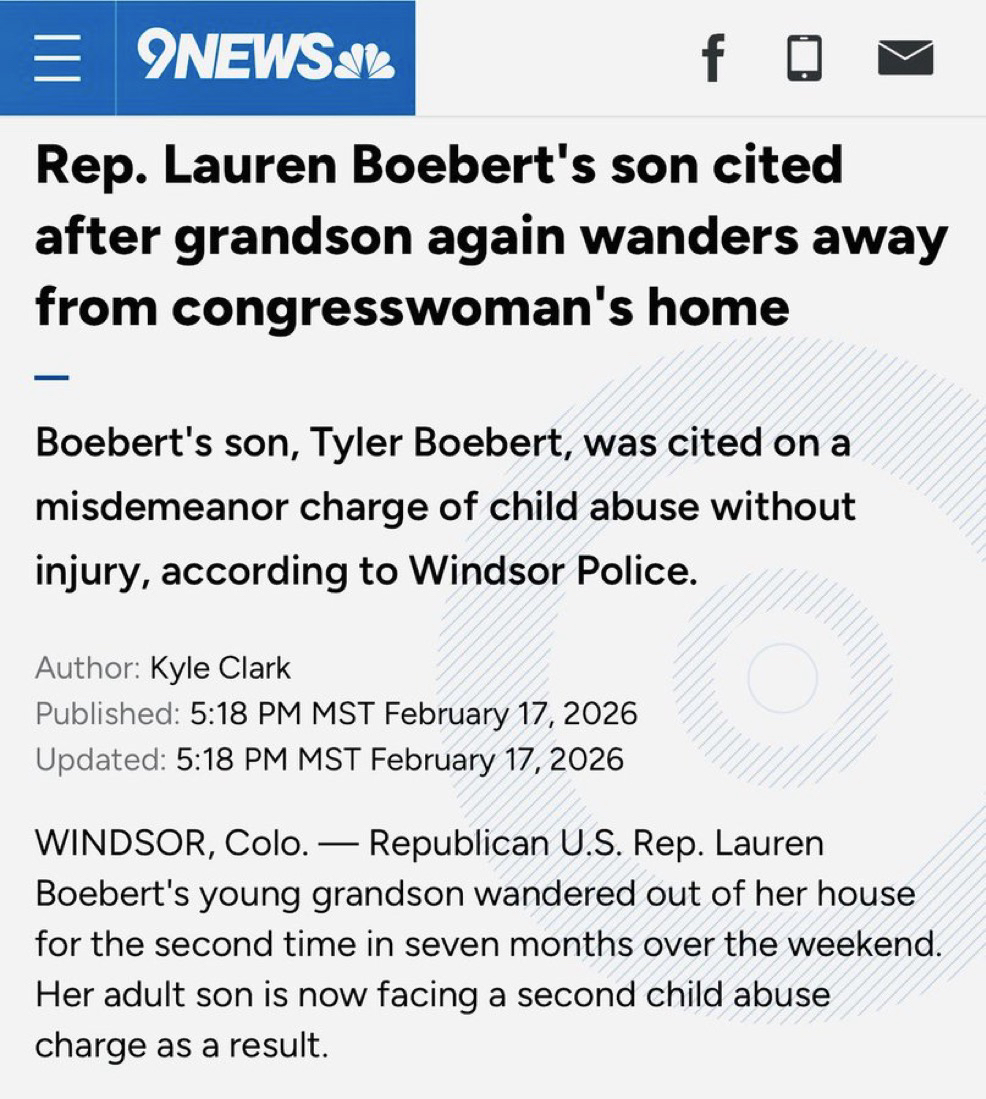Share this article on Facebook

pos(712,59)
